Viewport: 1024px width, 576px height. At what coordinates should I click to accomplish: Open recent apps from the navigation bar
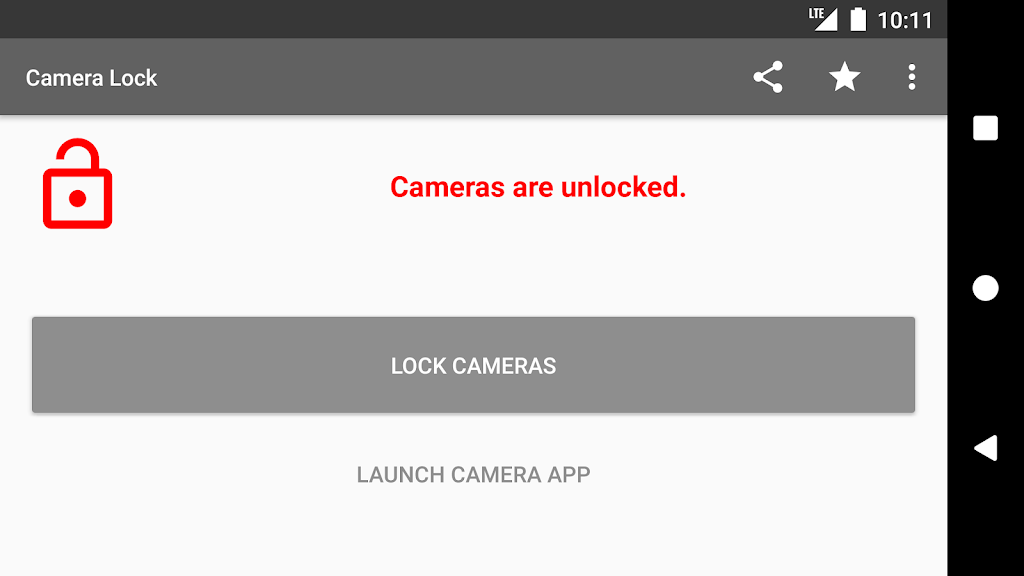pos(986,128)
